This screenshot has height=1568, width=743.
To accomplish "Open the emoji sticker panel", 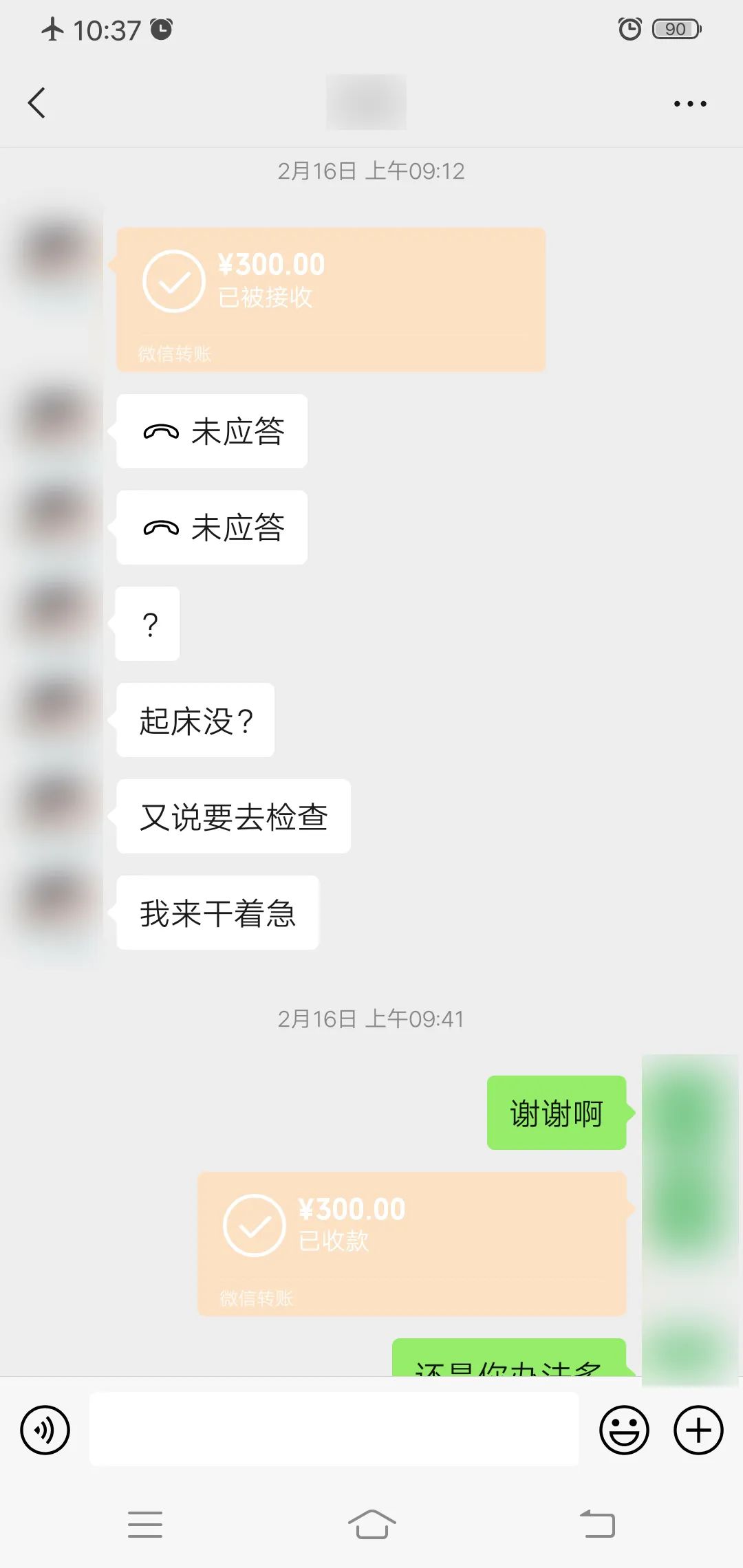I will 624,1430.
